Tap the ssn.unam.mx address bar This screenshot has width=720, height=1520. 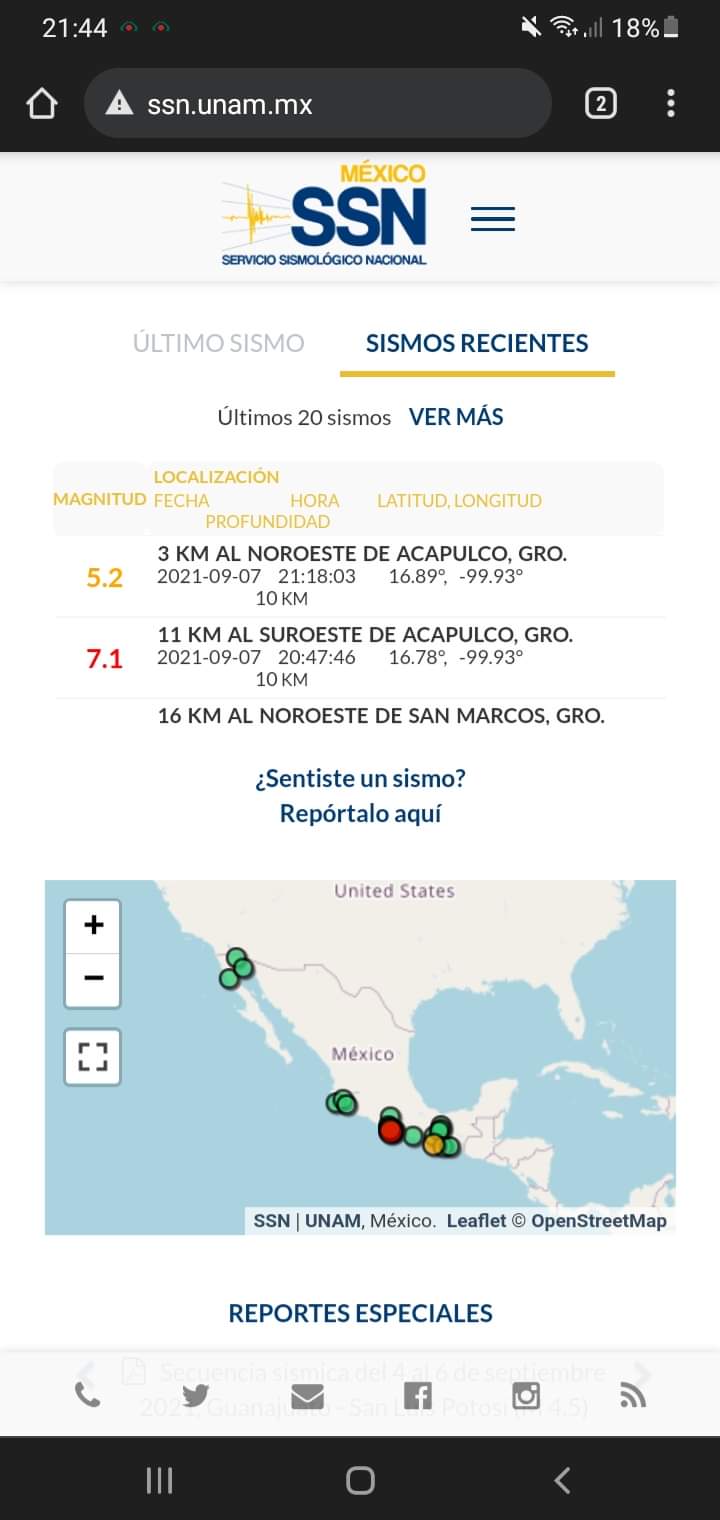click(x=318, y=103)
